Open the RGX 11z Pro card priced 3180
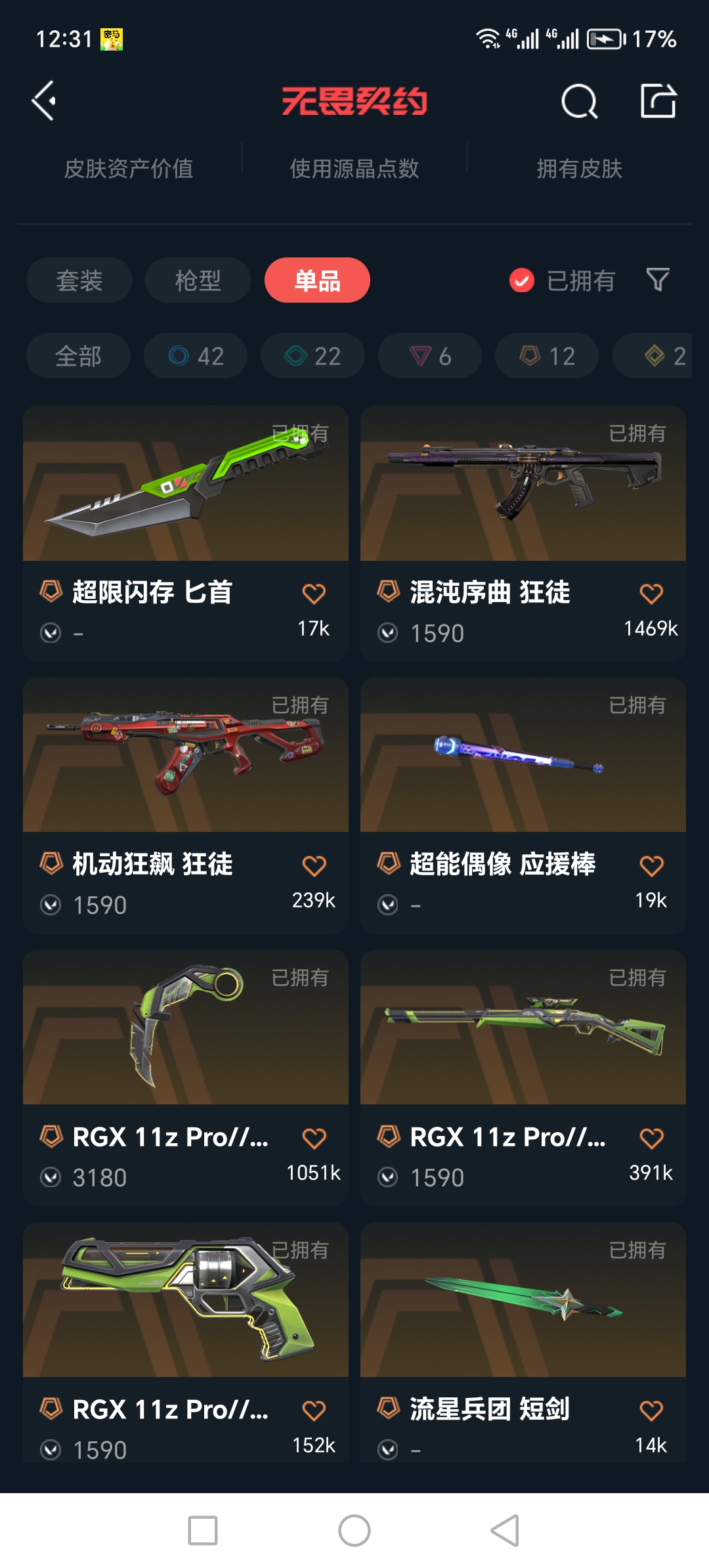 186,1078
